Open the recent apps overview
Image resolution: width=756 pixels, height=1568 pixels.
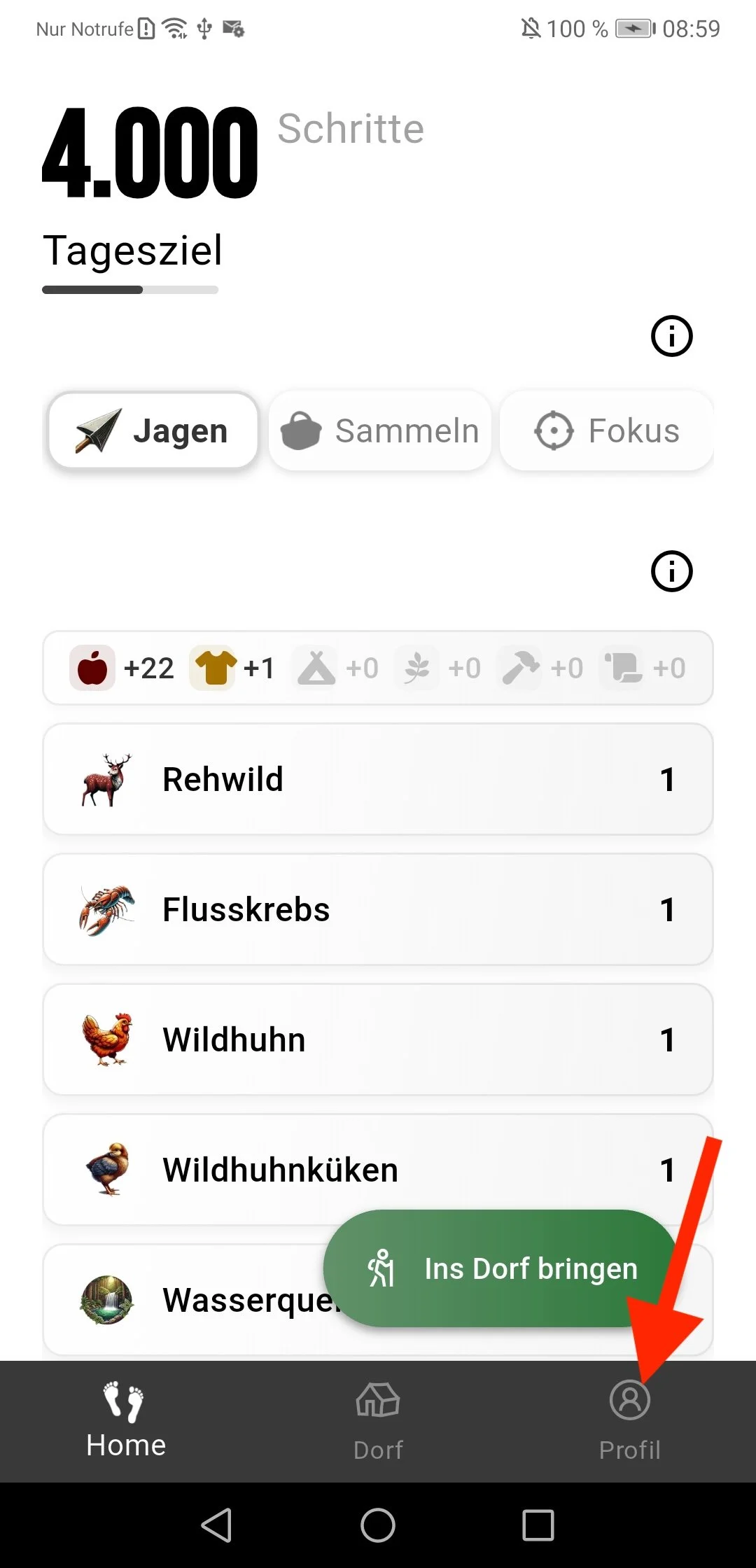pos(538,1525)
